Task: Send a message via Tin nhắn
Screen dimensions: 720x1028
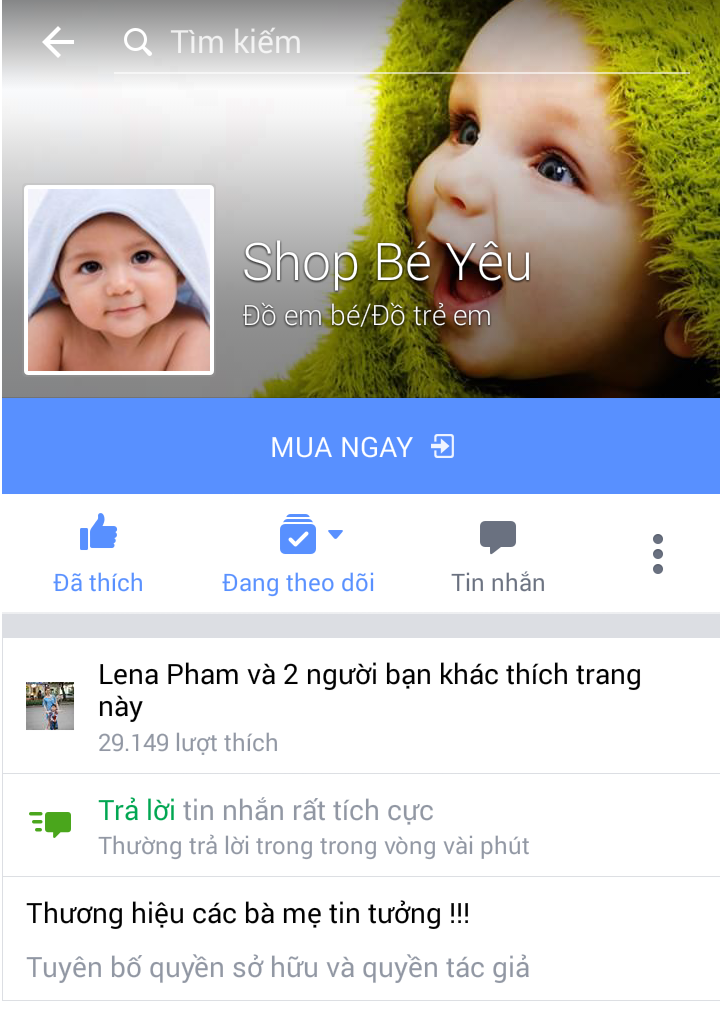Action: 498,553
